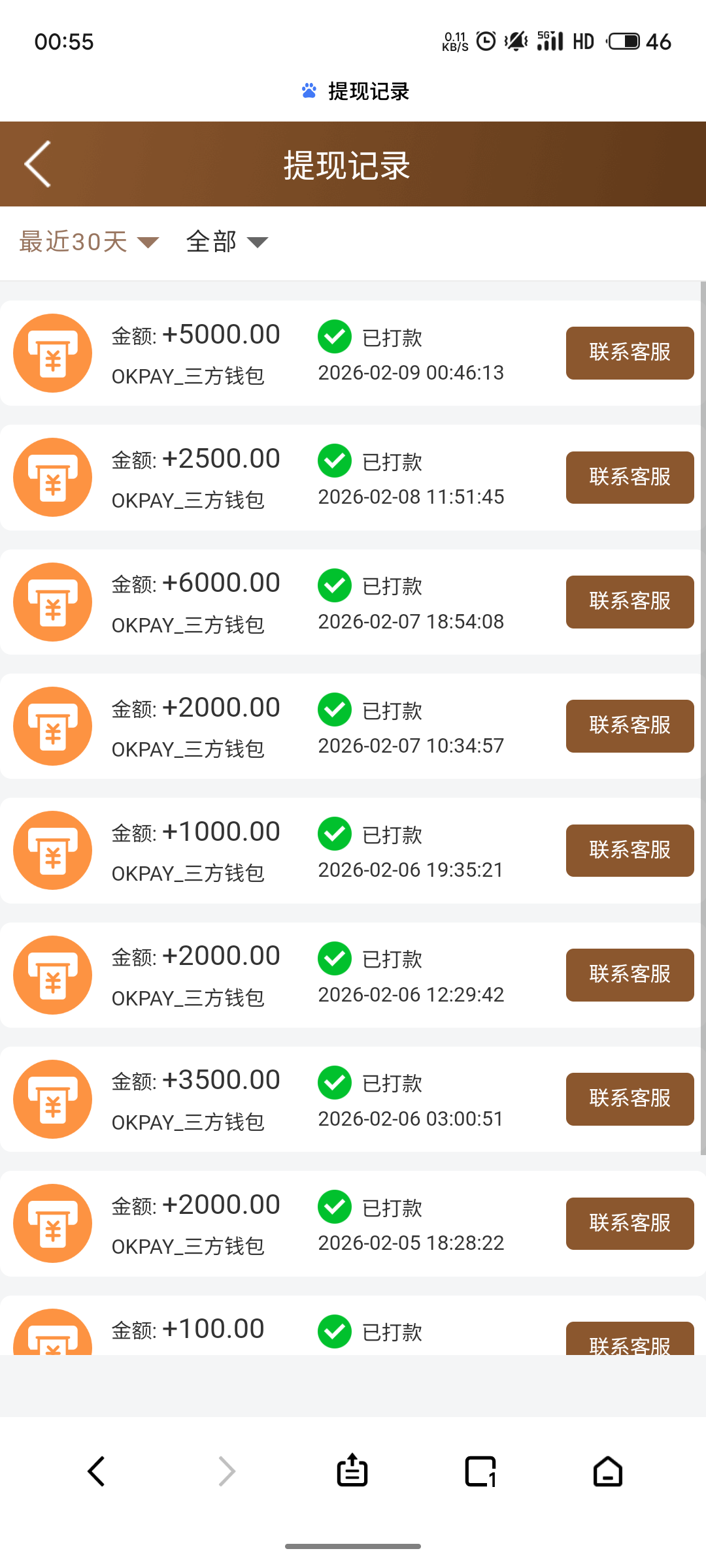
Task: Expand the 全部 status filter dropdown
Action: 227,242
